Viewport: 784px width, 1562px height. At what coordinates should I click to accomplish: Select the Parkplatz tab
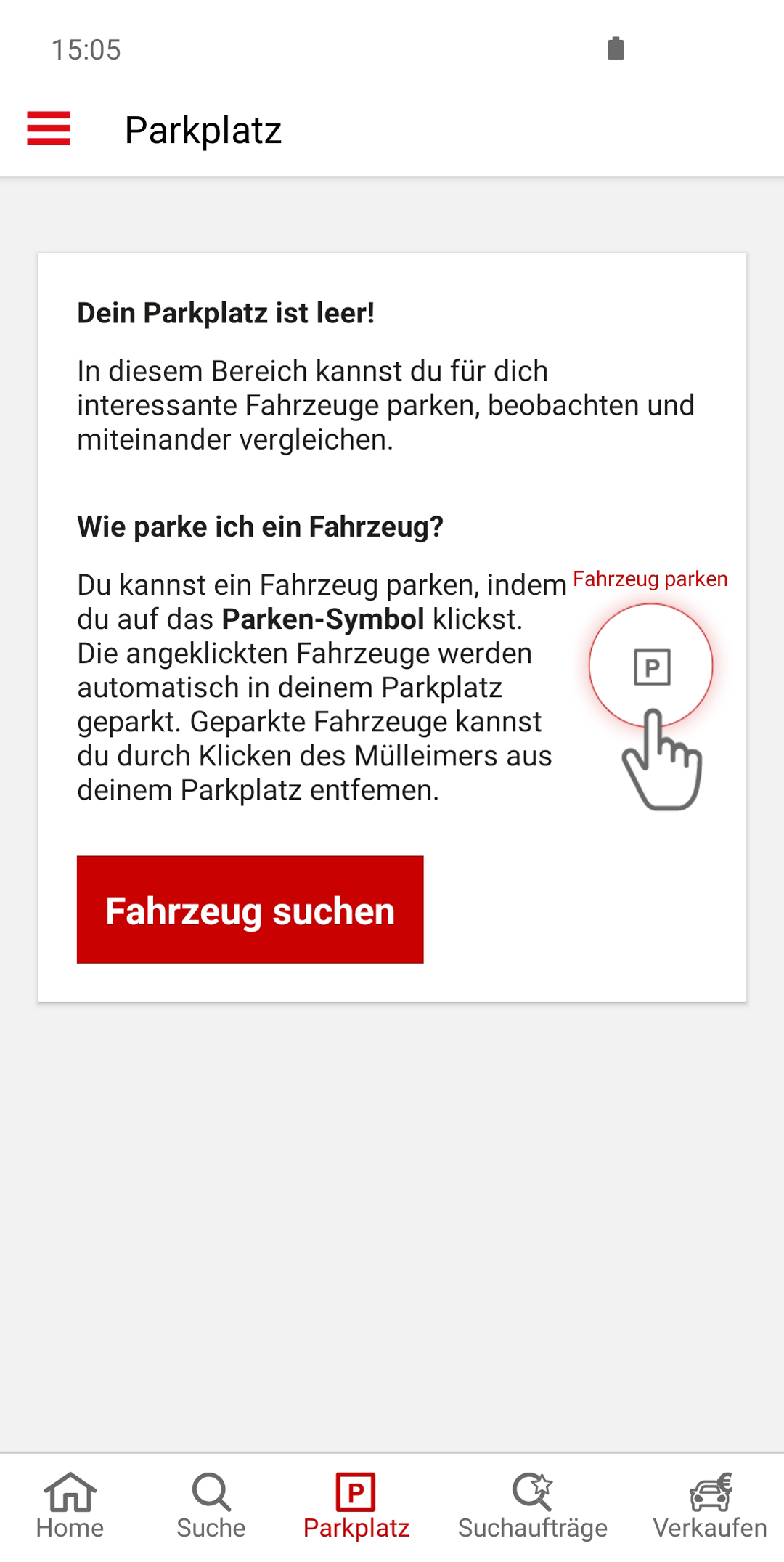pyautogui.click(x=356, y=1507)
